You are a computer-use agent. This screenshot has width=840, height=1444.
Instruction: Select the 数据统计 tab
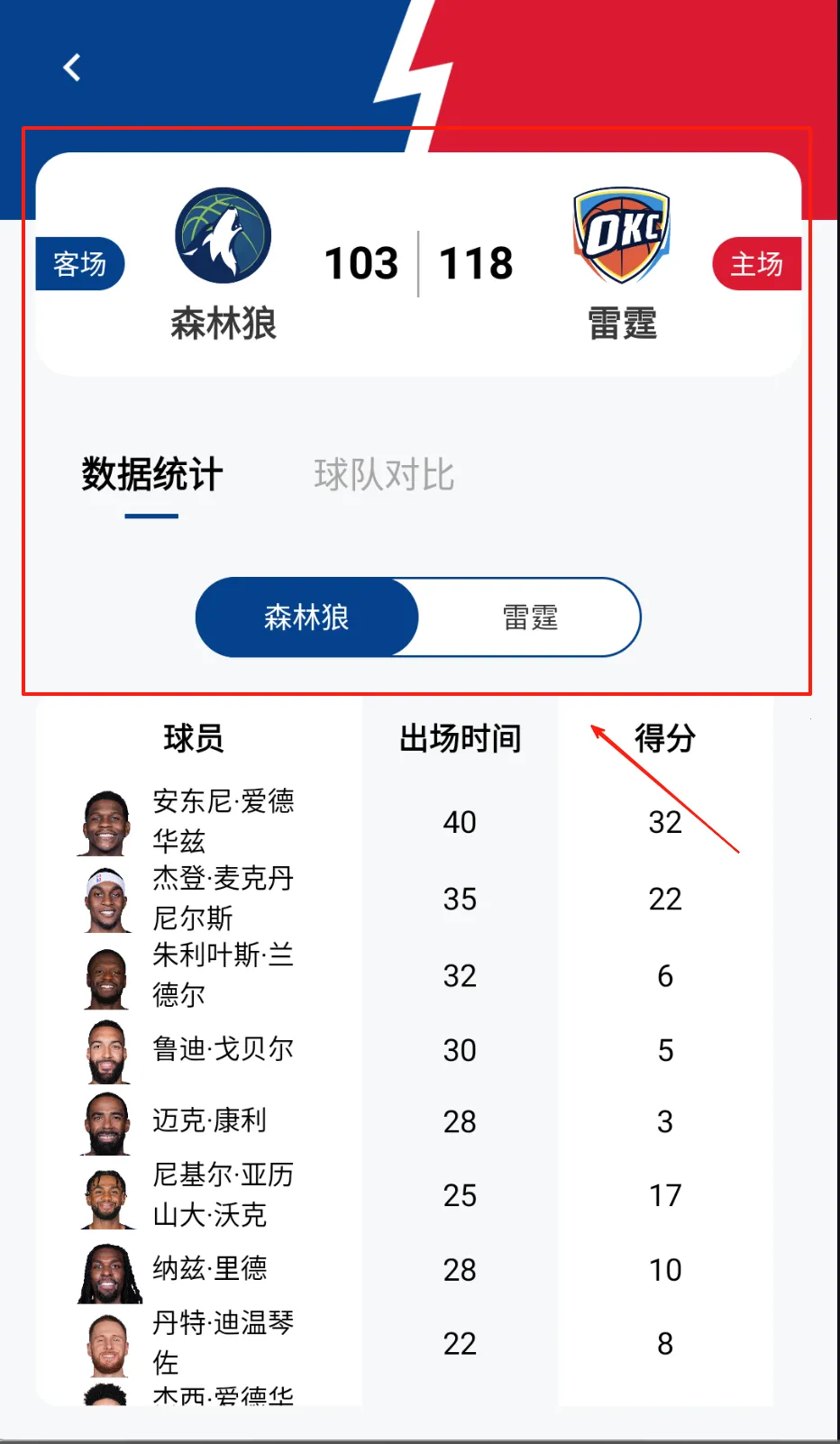[x=151, y=475]
